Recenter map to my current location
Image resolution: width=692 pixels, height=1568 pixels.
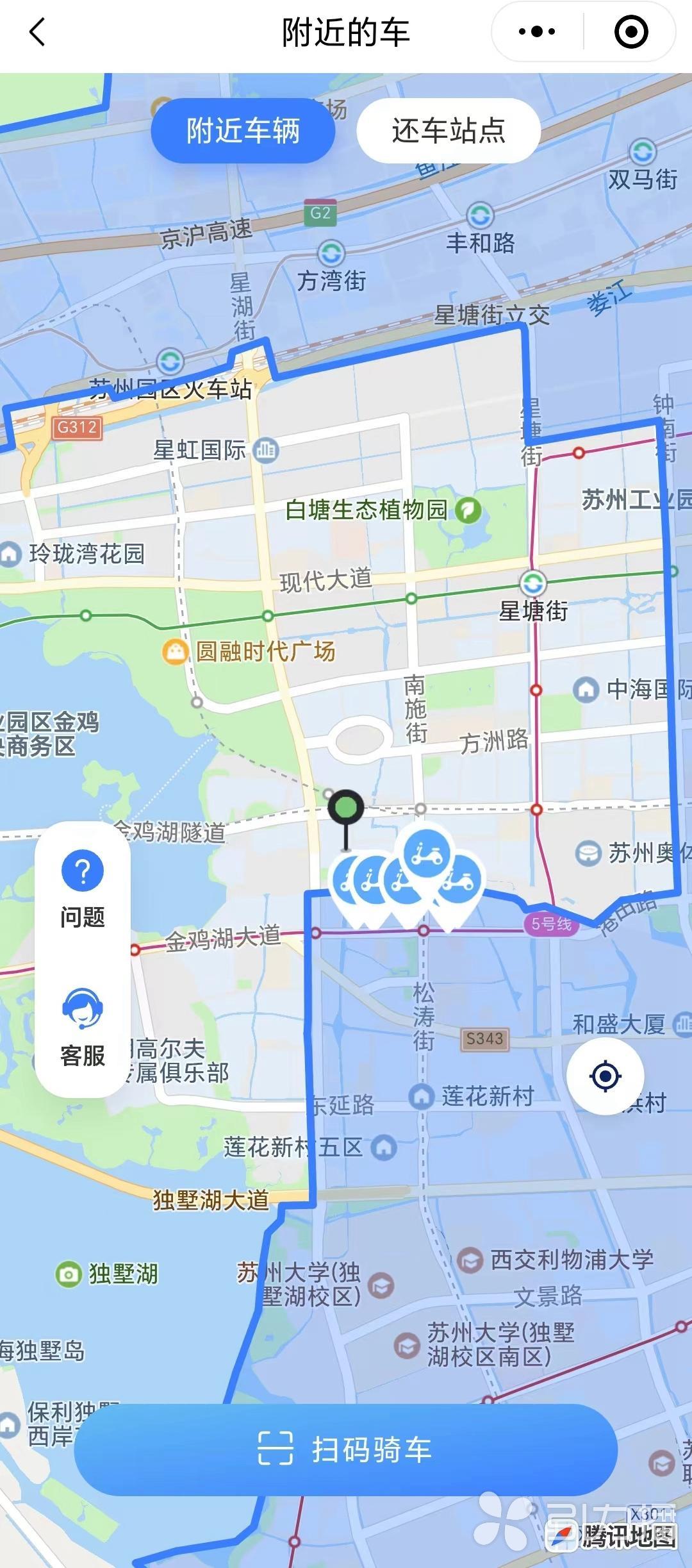click(605, 1076)
